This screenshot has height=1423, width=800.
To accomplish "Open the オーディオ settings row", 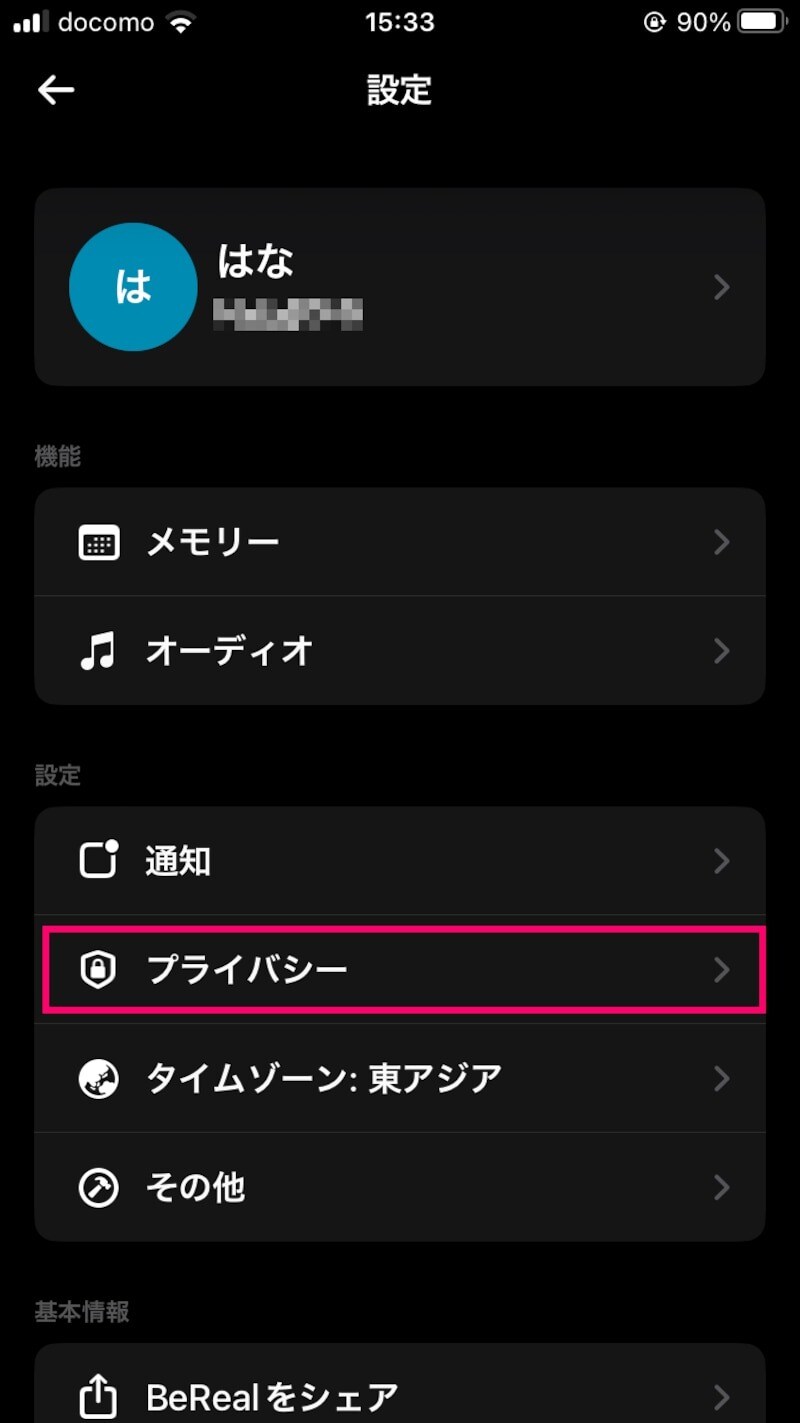I will click(400, 651).
